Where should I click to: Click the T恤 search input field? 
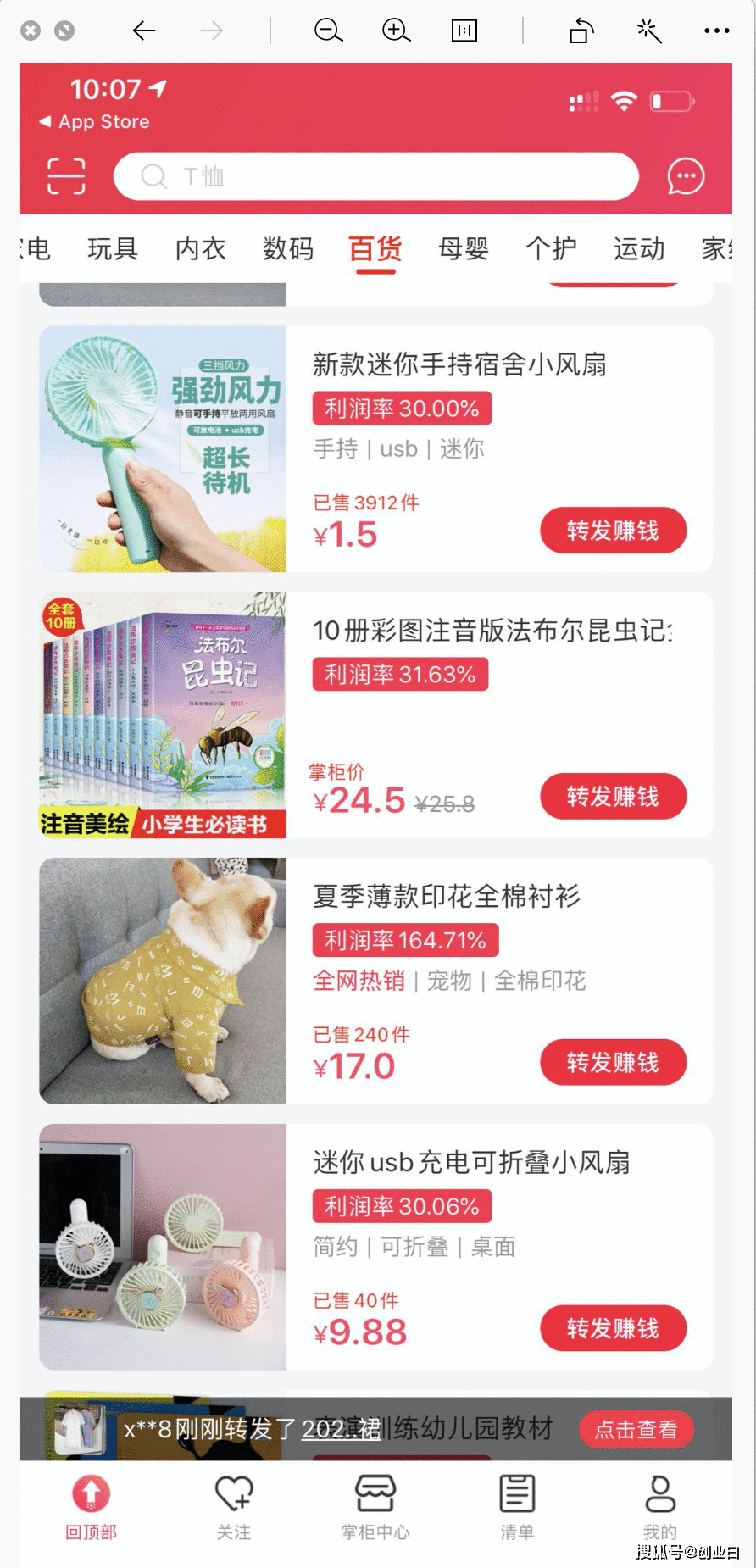[375, 176]
